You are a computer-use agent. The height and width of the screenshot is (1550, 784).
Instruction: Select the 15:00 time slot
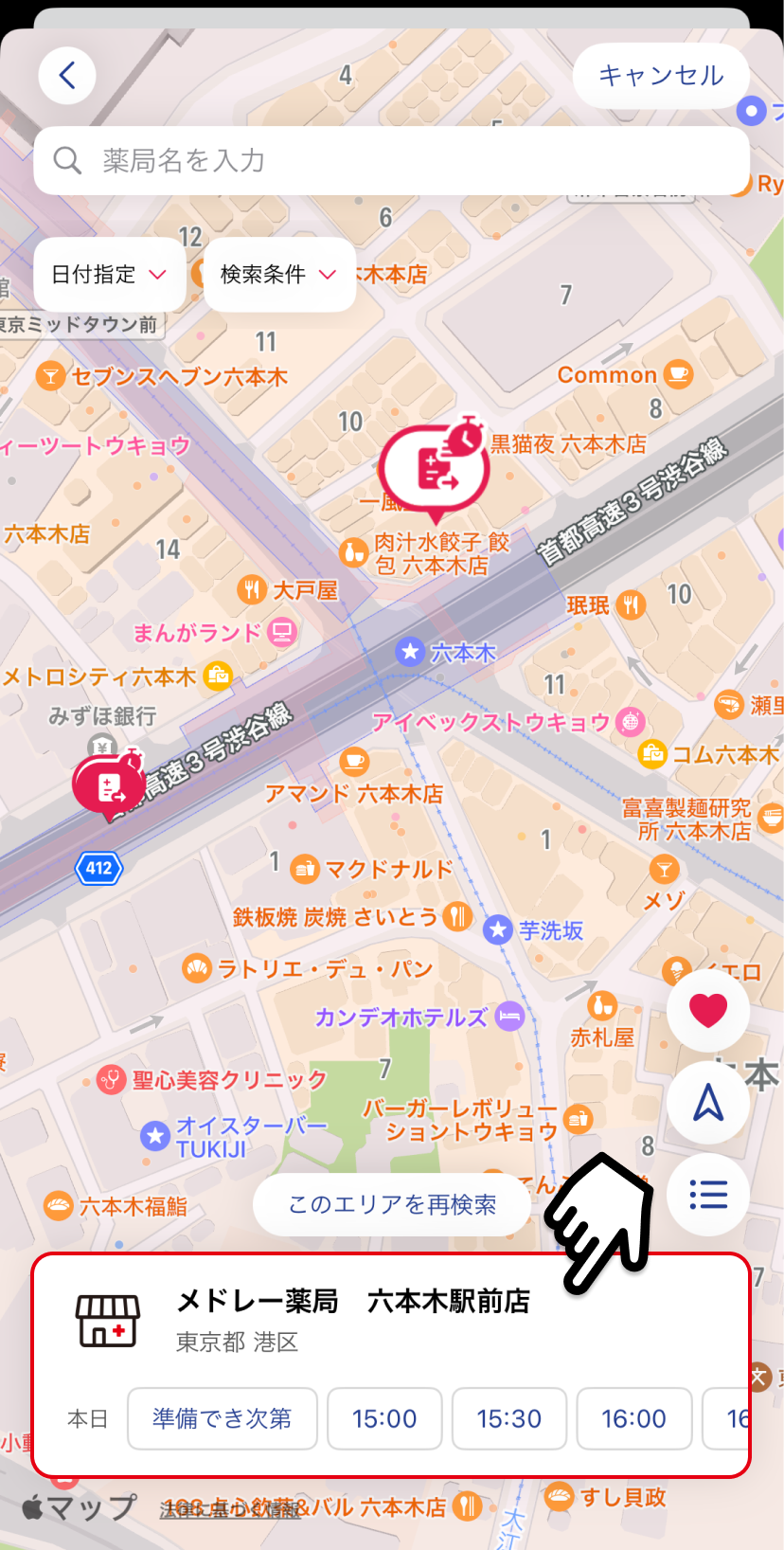(384, 1419)
